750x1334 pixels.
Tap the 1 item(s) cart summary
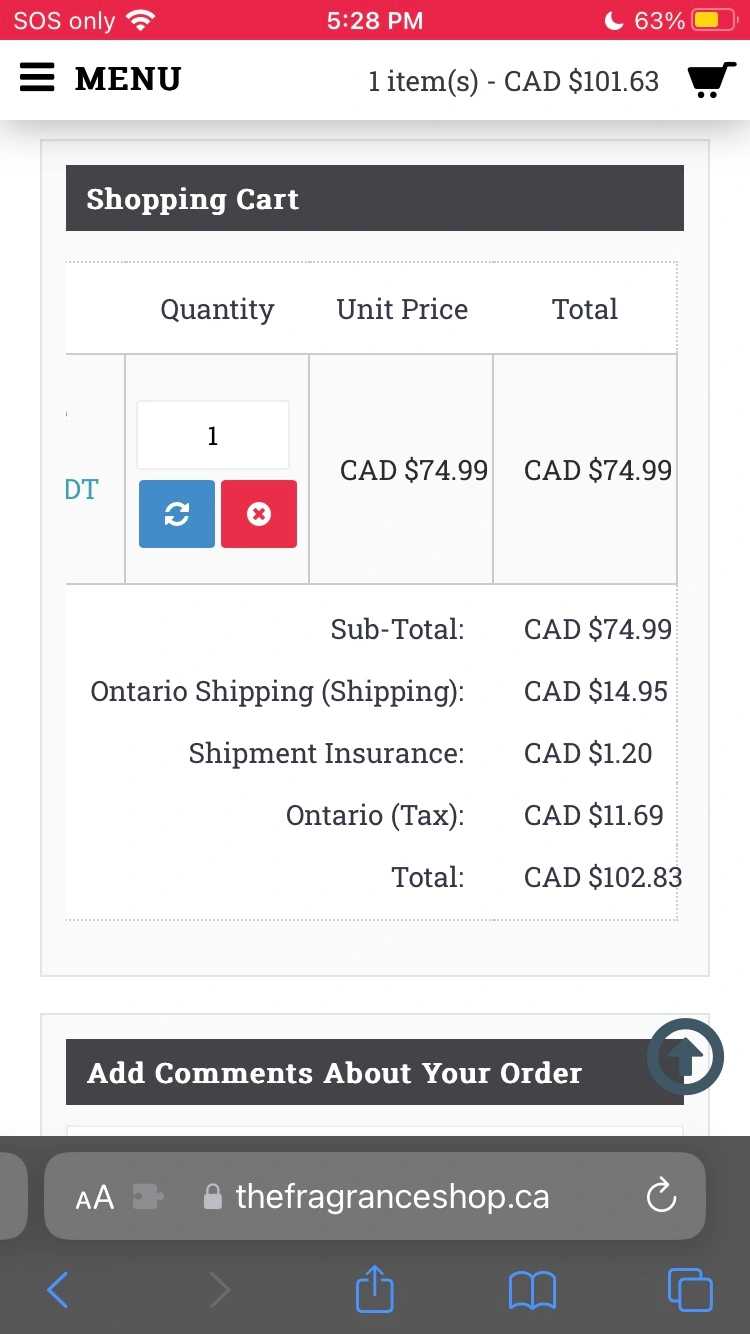click(514, 81)
